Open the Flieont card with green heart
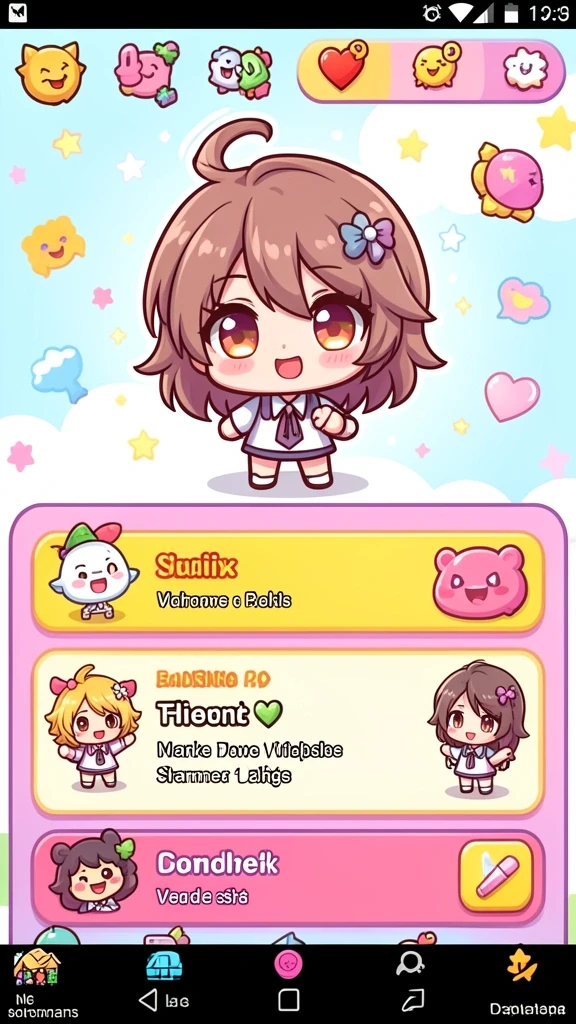This screenshot has width=576, height=1024. point(289,732)
